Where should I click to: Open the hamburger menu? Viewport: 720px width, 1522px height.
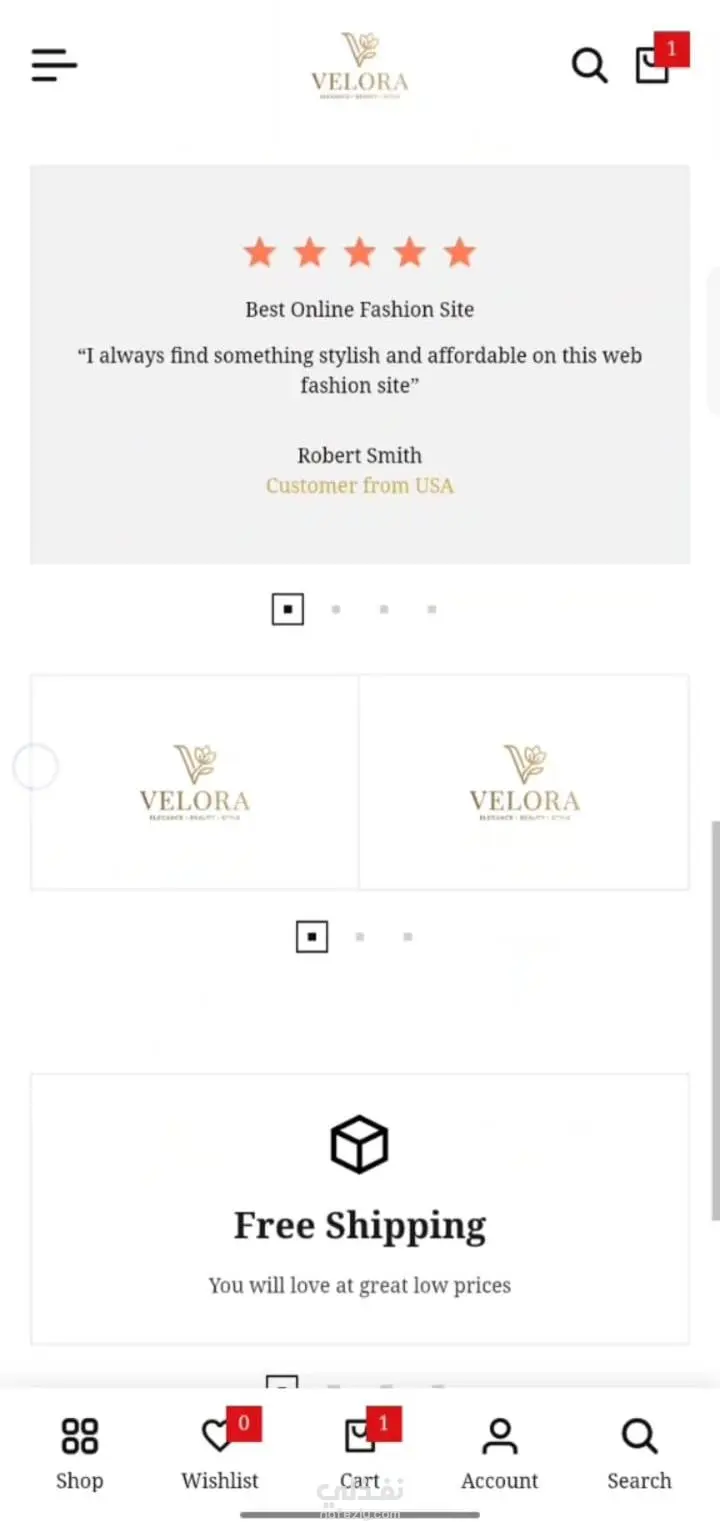point(54,66)
